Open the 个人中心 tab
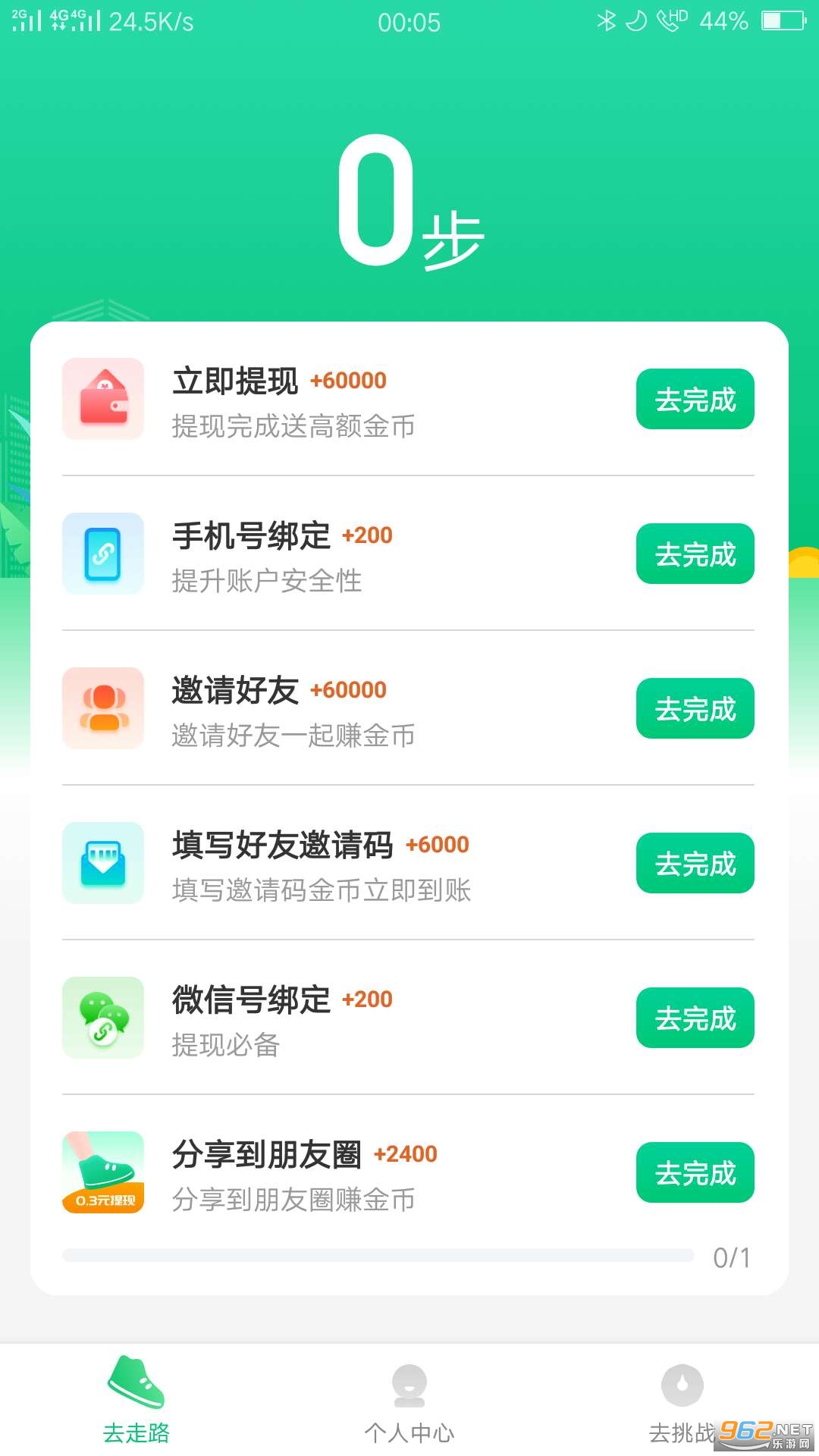Image resolution: width=819 pixels, height=1456 pixels. point(409,1401)
